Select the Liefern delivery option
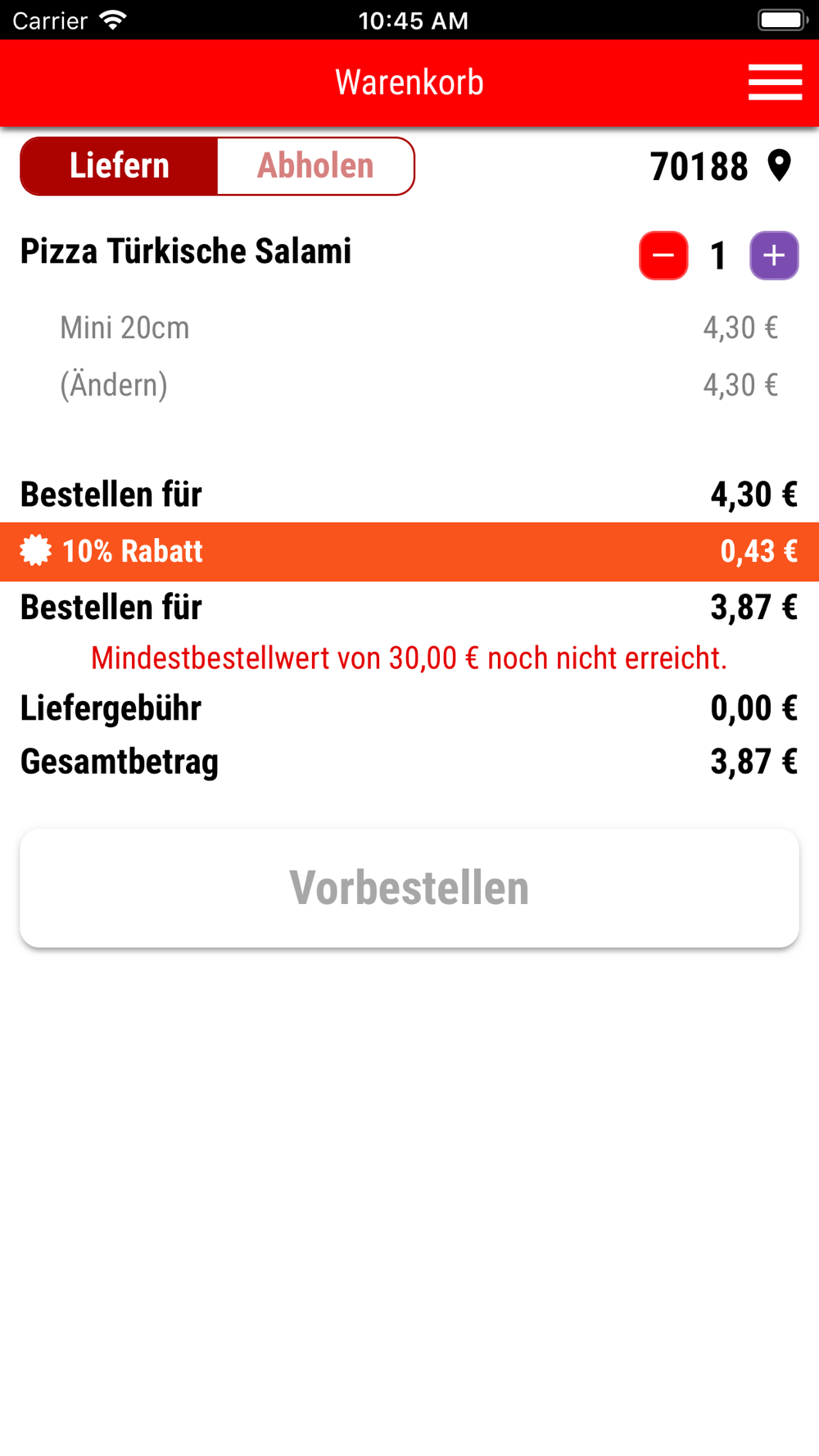The height and width of the screenshot is (1456, 819). [120, 166]
